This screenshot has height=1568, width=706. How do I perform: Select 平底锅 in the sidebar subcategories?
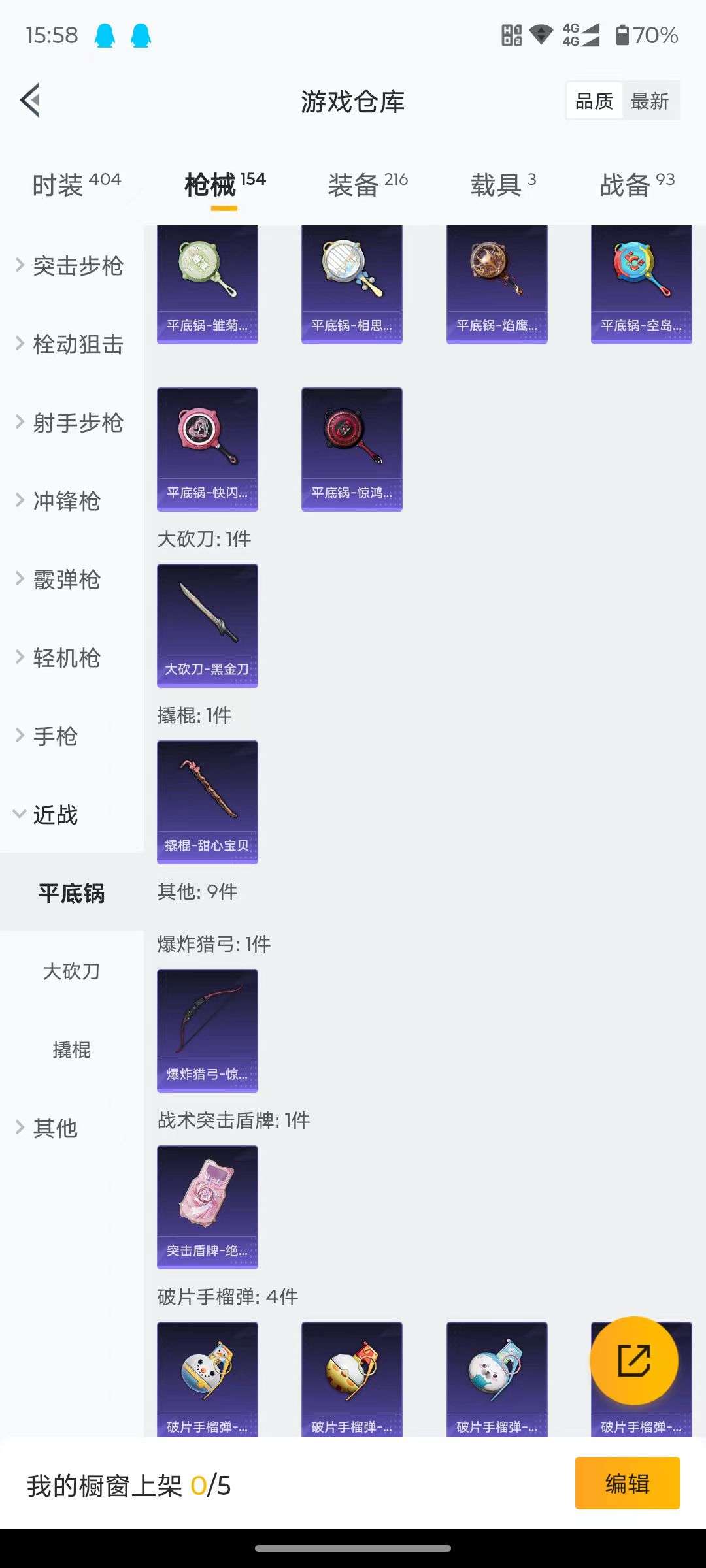(x=72, y=895)
